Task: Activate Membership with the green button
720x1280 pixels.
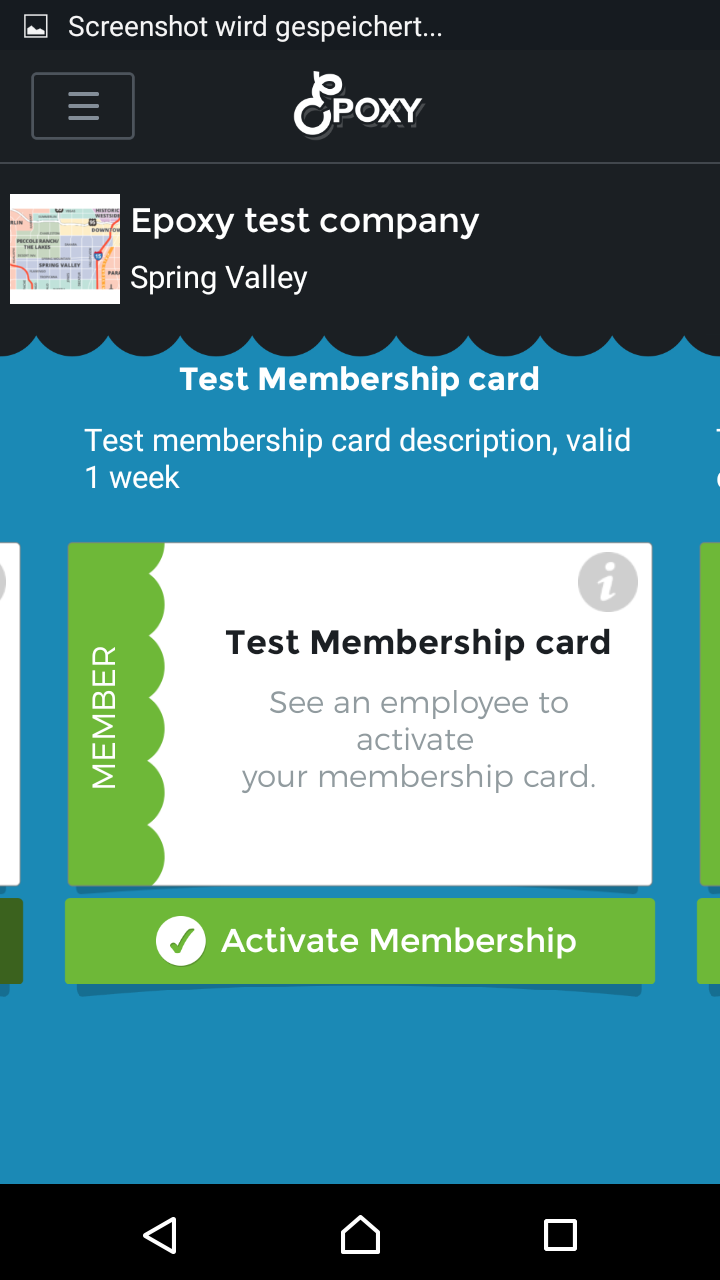Action: click(360, 941)
